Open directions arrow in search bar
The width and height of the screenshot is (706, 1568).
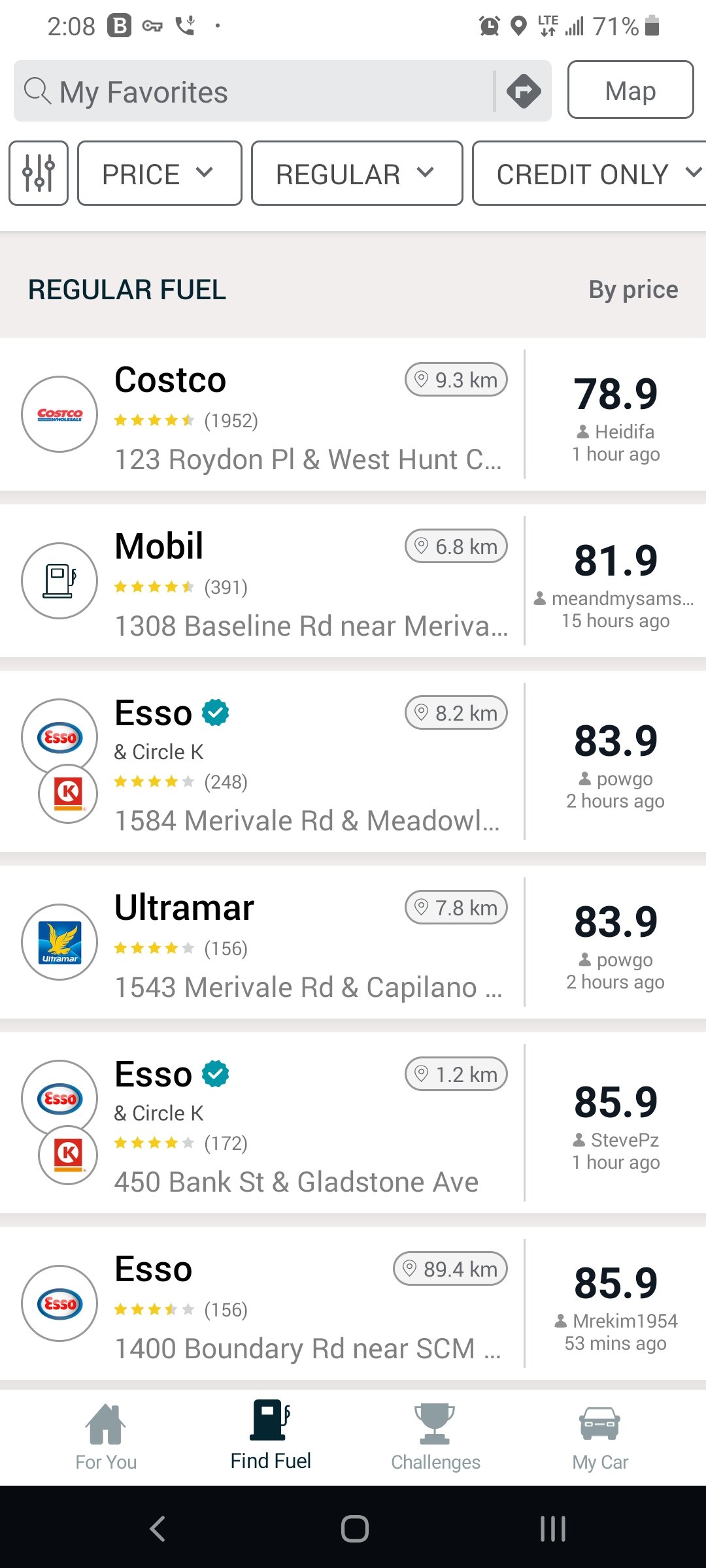pos(524,91)
